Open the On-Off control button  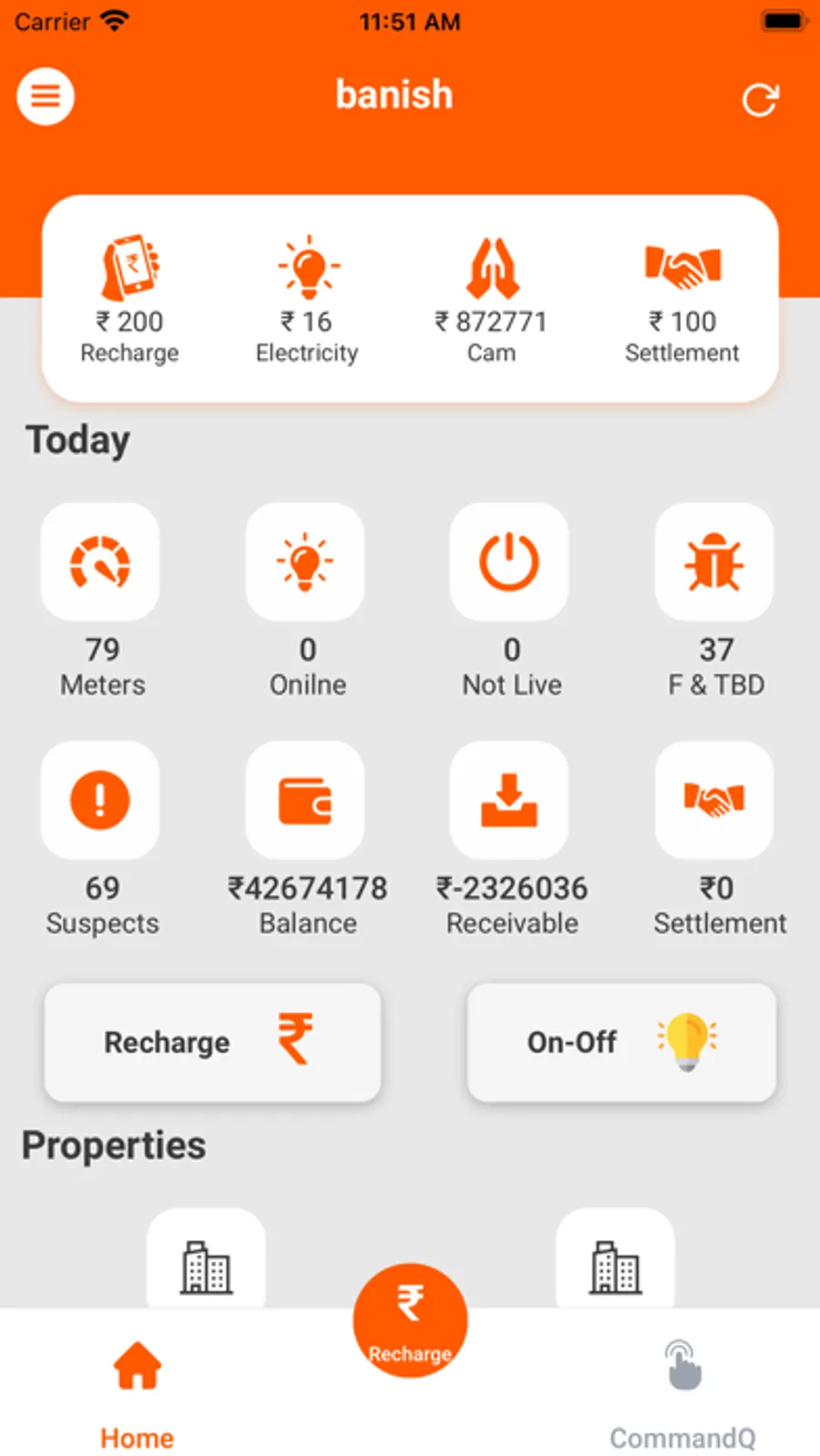click(621, 1042)
